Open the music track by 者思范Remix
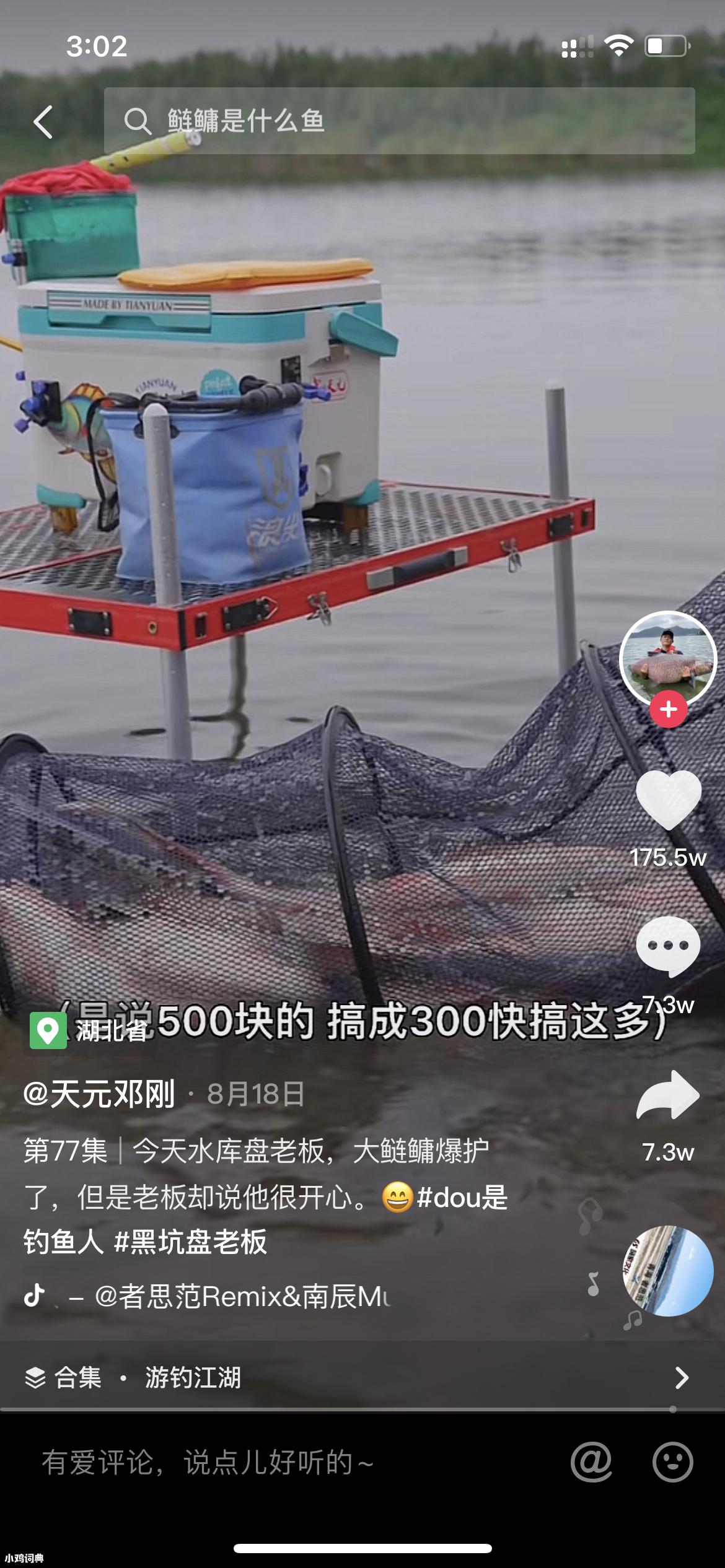725x1568 pixels. point(242,1296)
